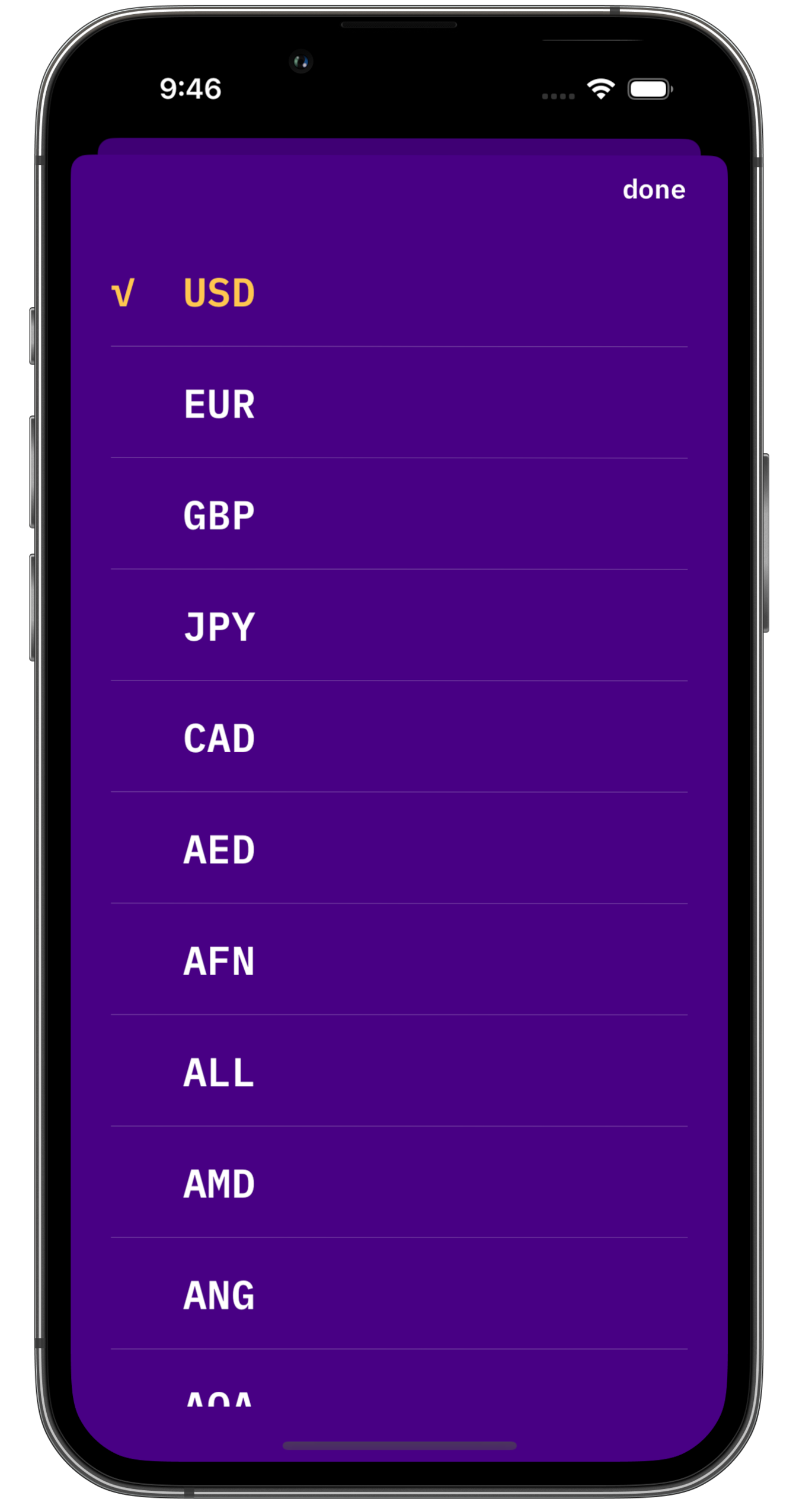Choose EUR from the currency list
This screenshot has height=1502, width=812.
[x=399, y=402]
